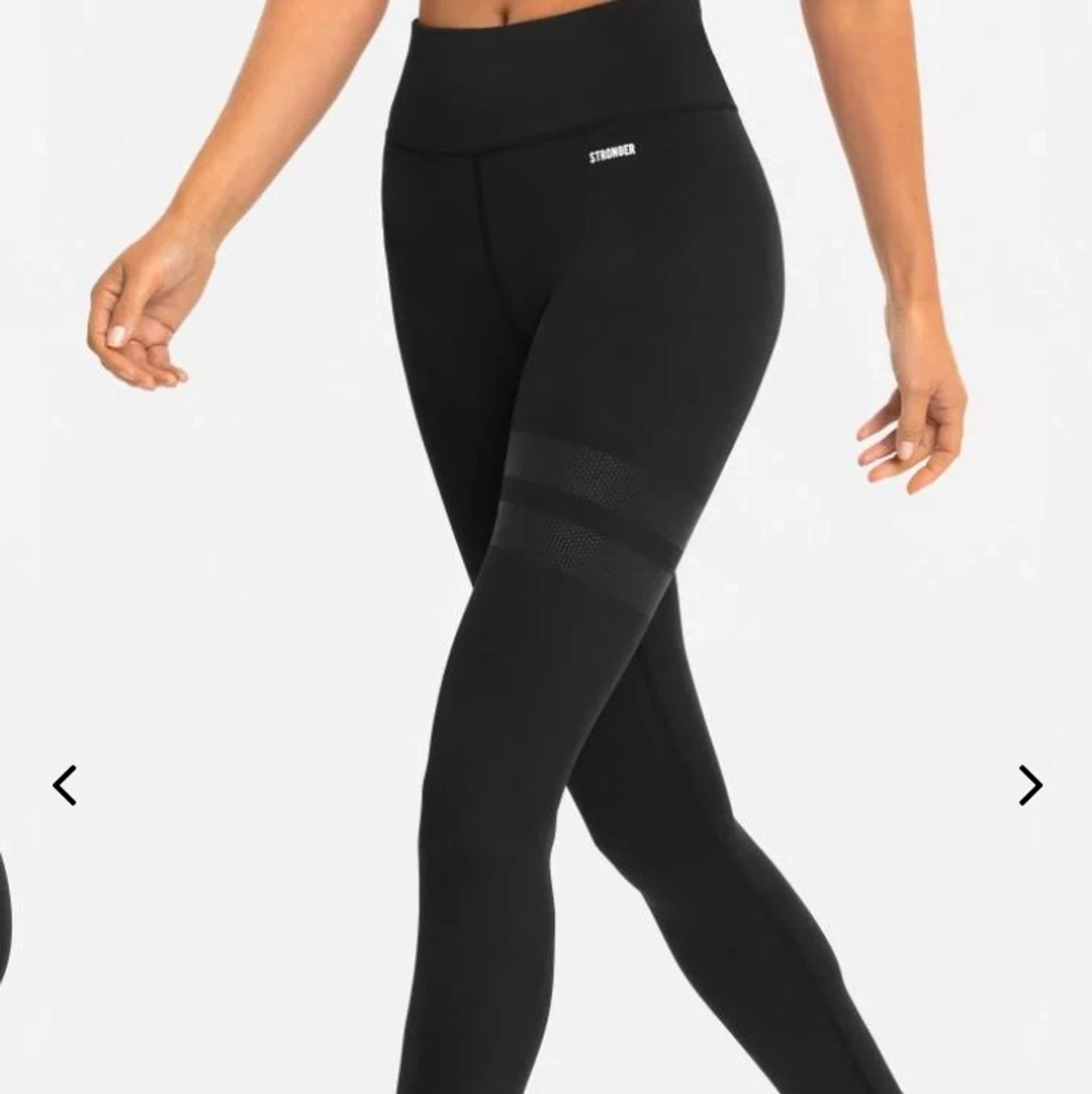Image resolution: width=1092 pixels, height=1094 pixels.
Task: Collapse back one slide via the left chevron
Action: pos(64,784)
